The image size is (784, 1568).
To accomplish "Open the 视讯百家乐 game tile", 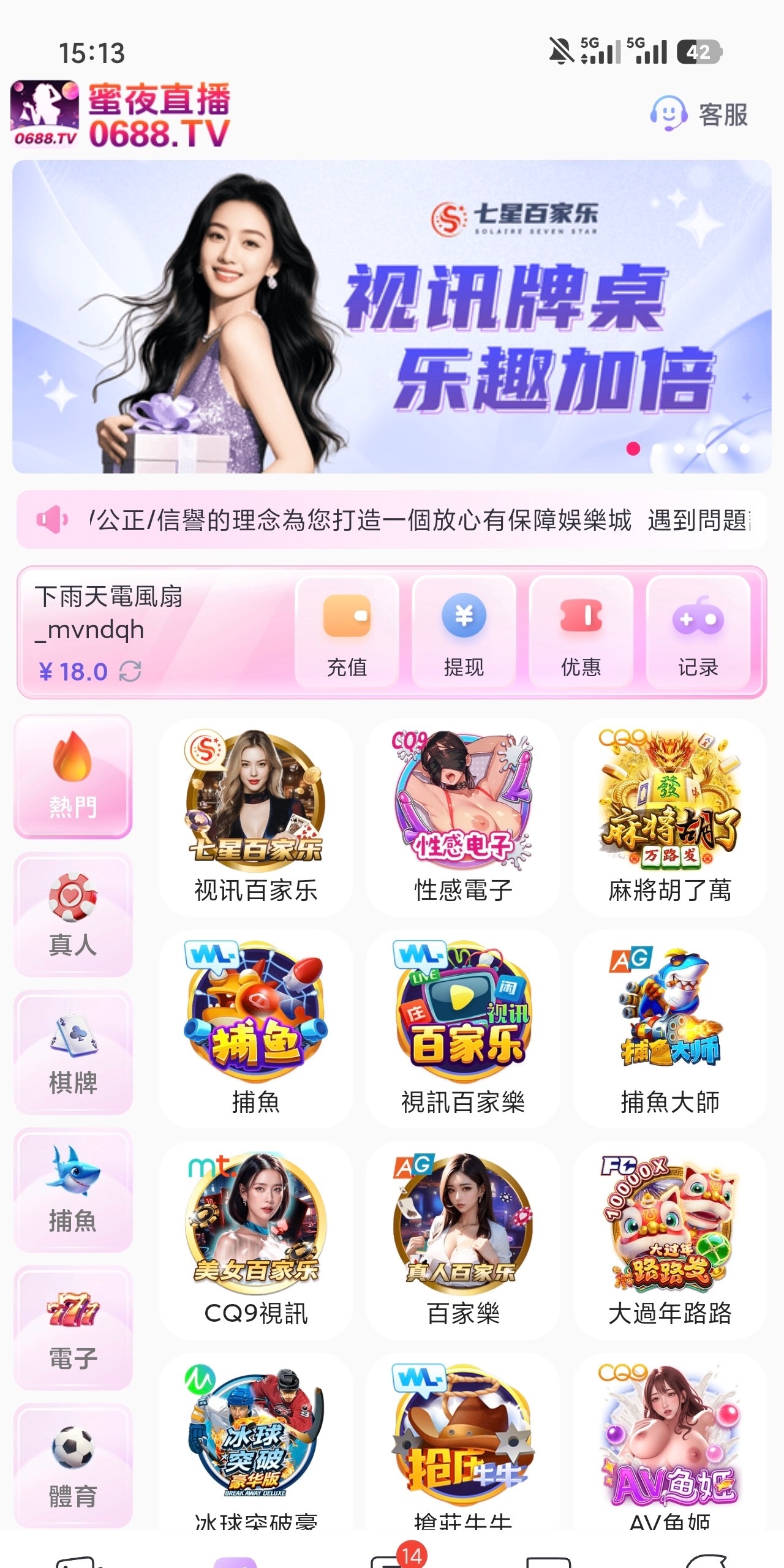I will click(x=255, y=816).
